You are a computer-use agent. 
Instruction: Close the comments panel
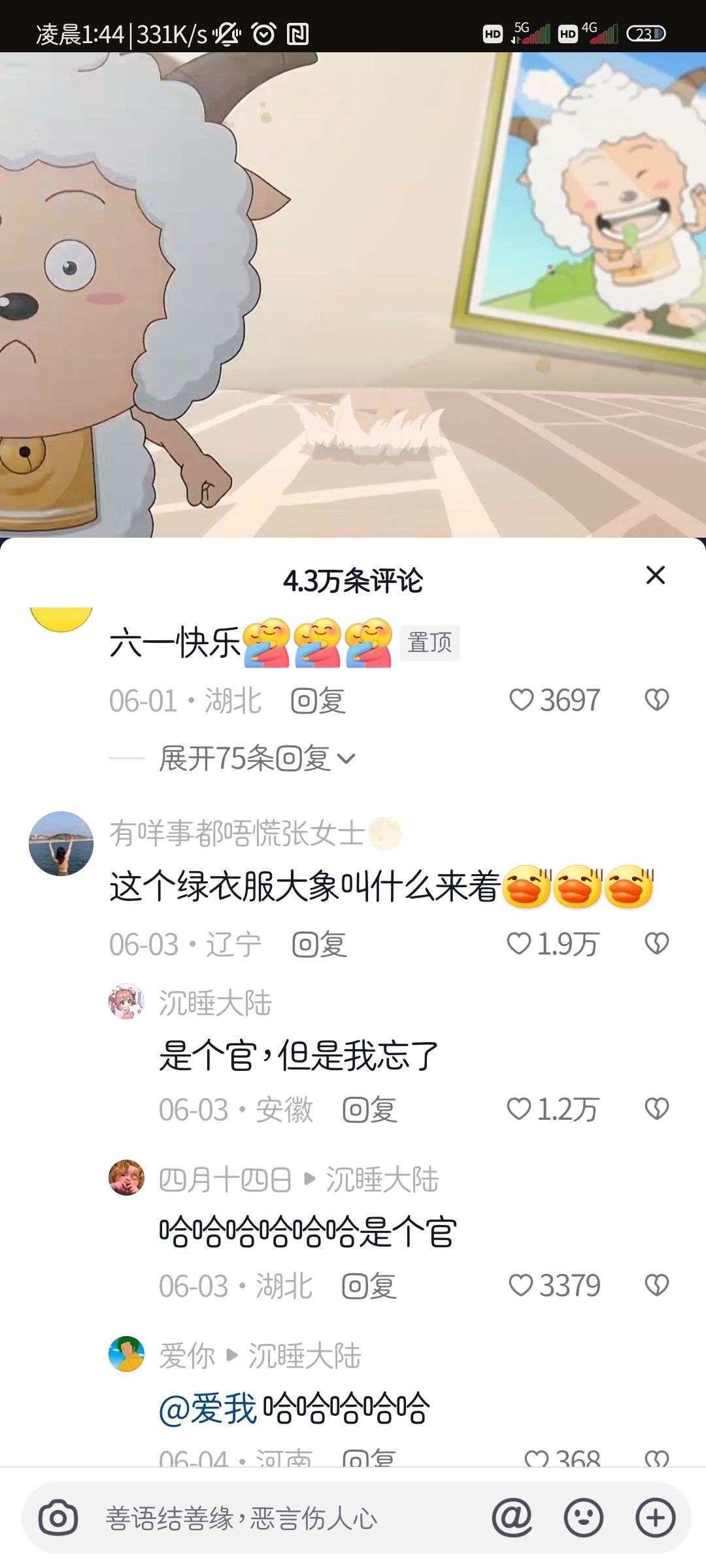point(655,576)
